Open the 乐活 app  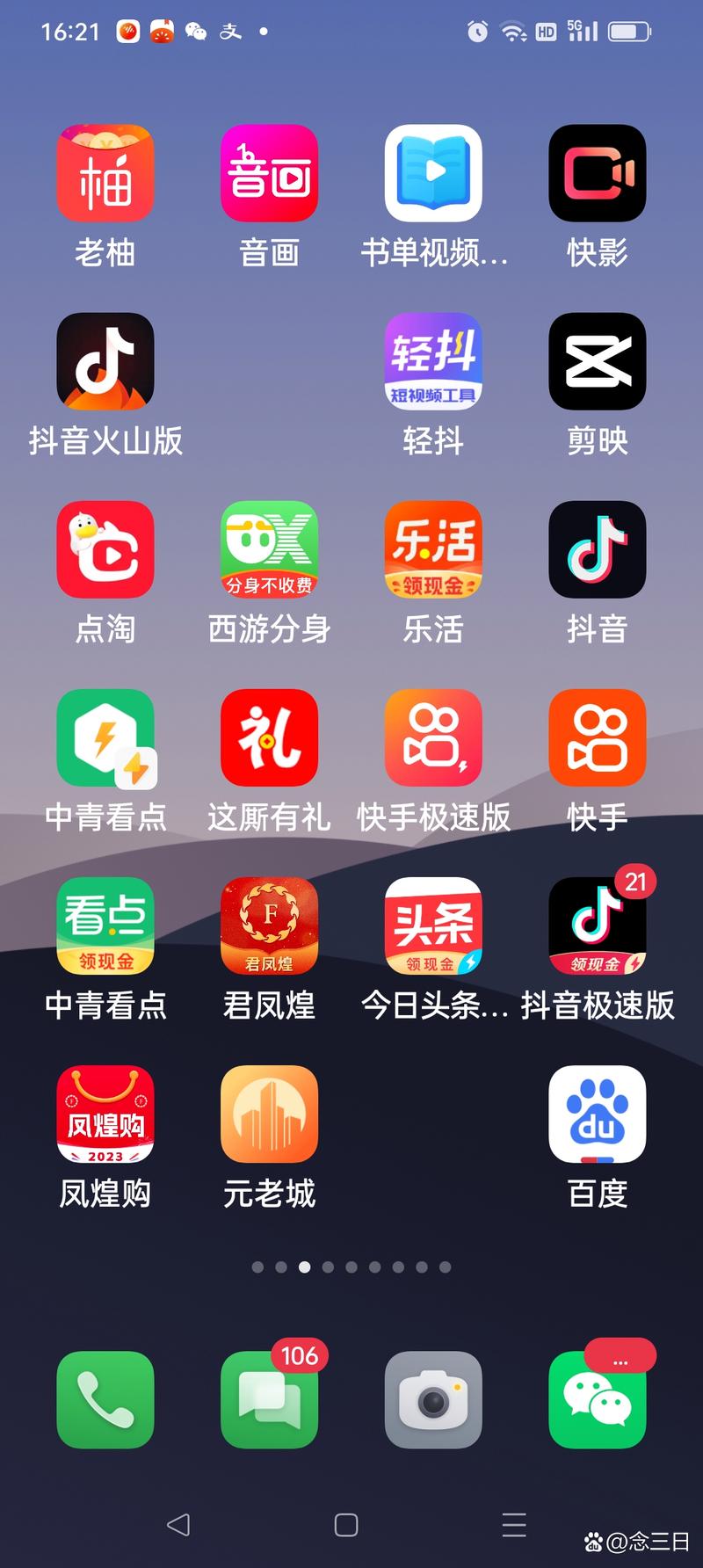click(x=433, y=549)
